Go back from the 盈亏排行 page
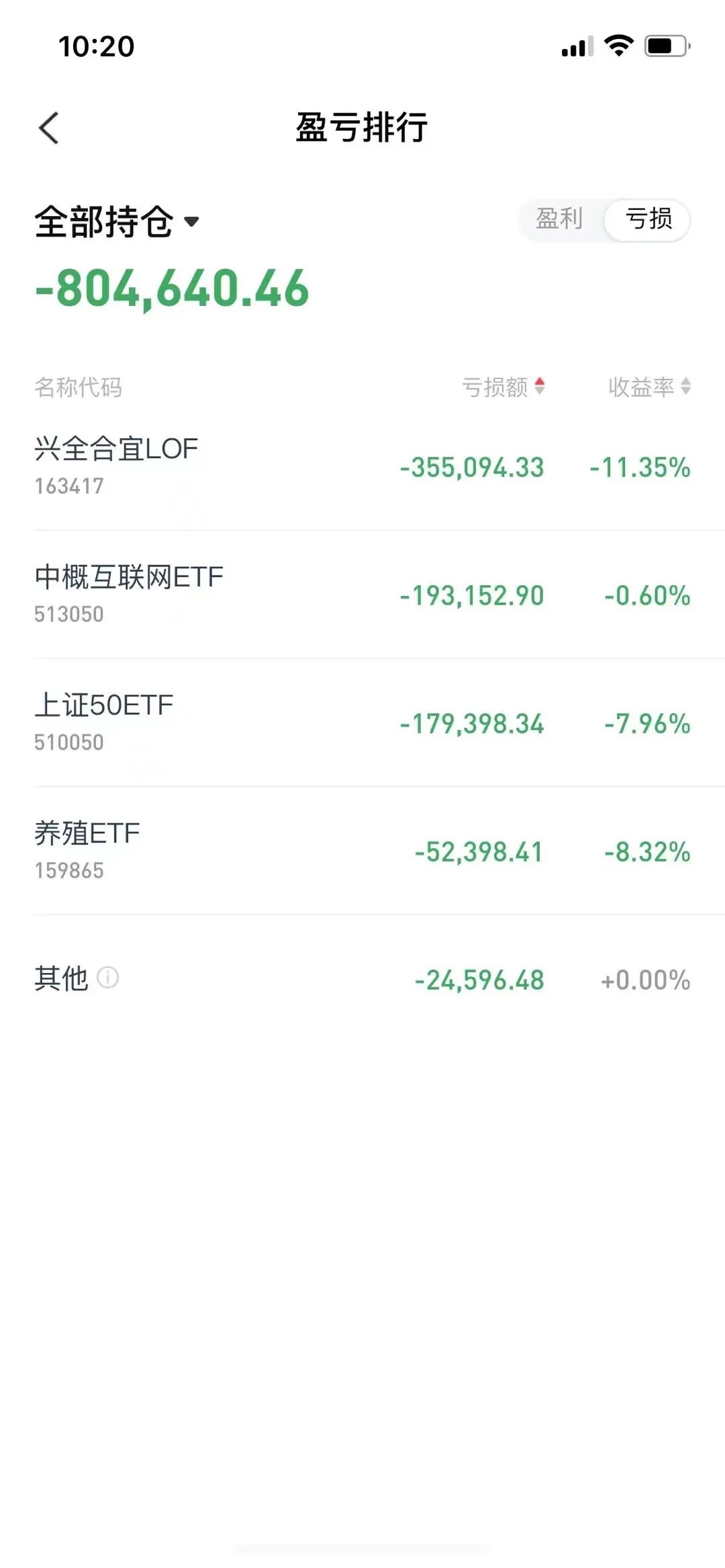This screenshot has width=725, height=1568. tap(49, 127)
